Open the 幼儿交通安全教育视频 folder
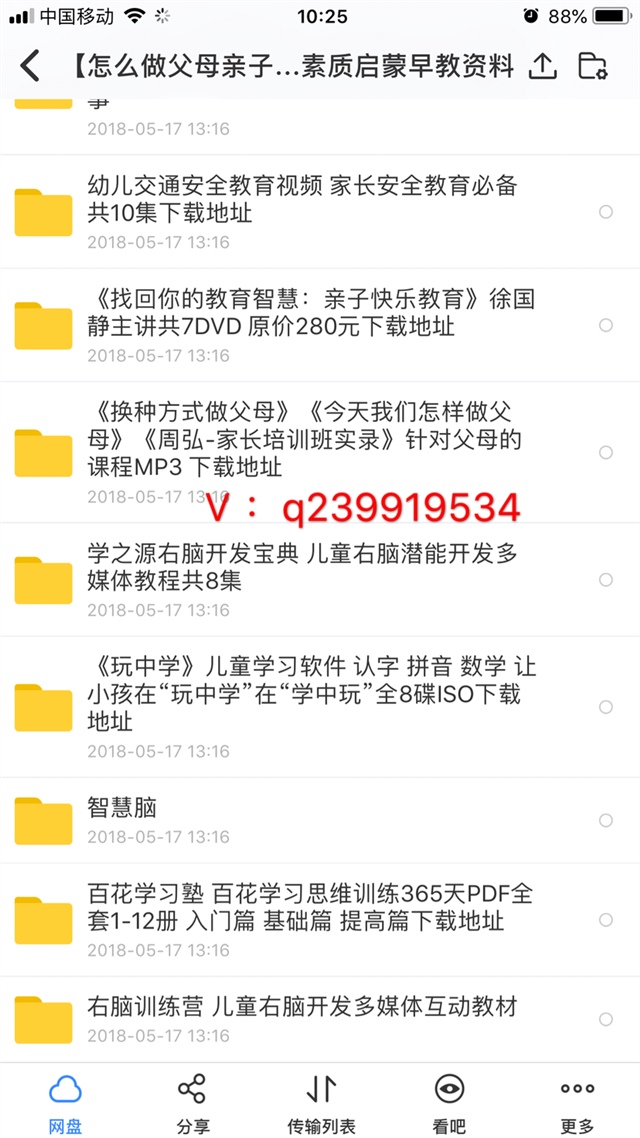This screenshot has width=640, height=1138. pyautogui.click(x=320, y=211)
